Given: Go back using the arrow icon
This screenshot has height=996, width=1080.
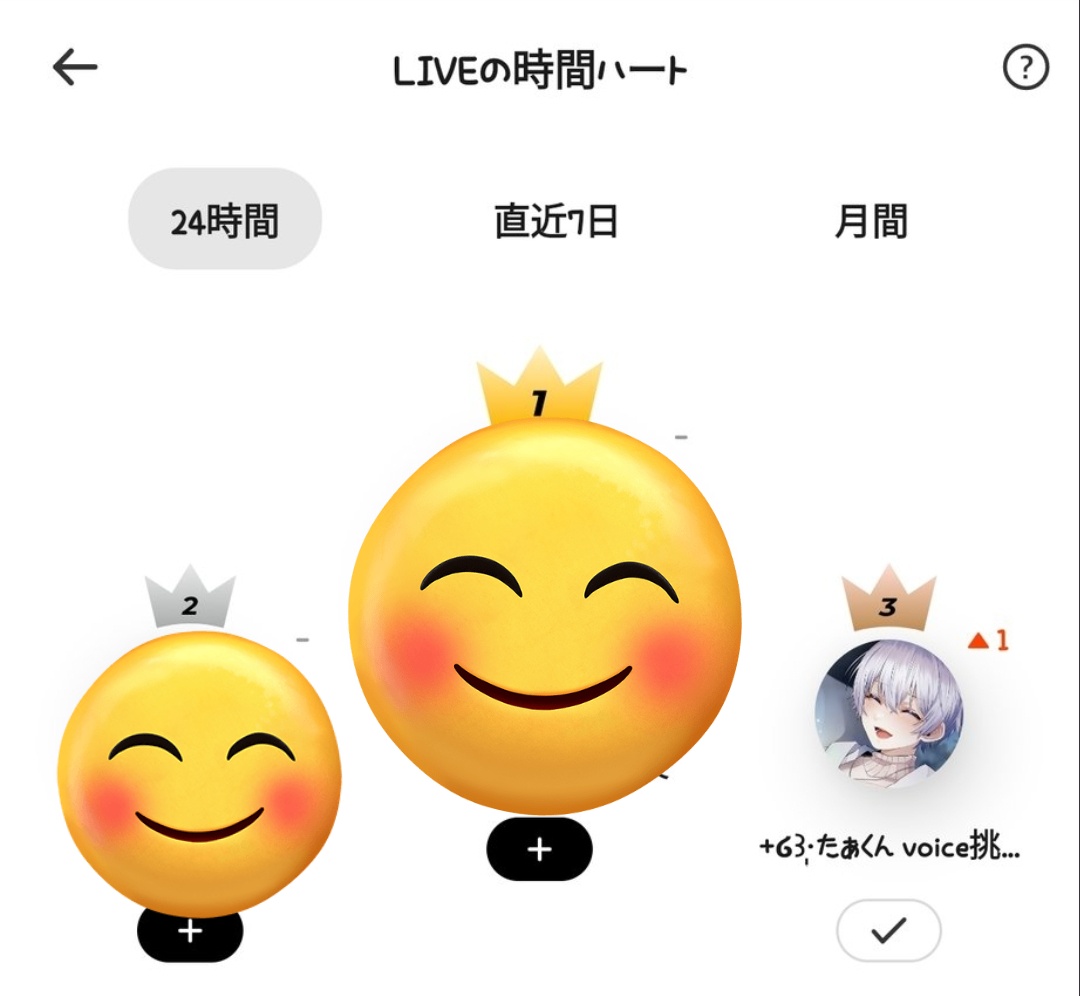Looking at the screenshot, I should [x=75, y=68].
